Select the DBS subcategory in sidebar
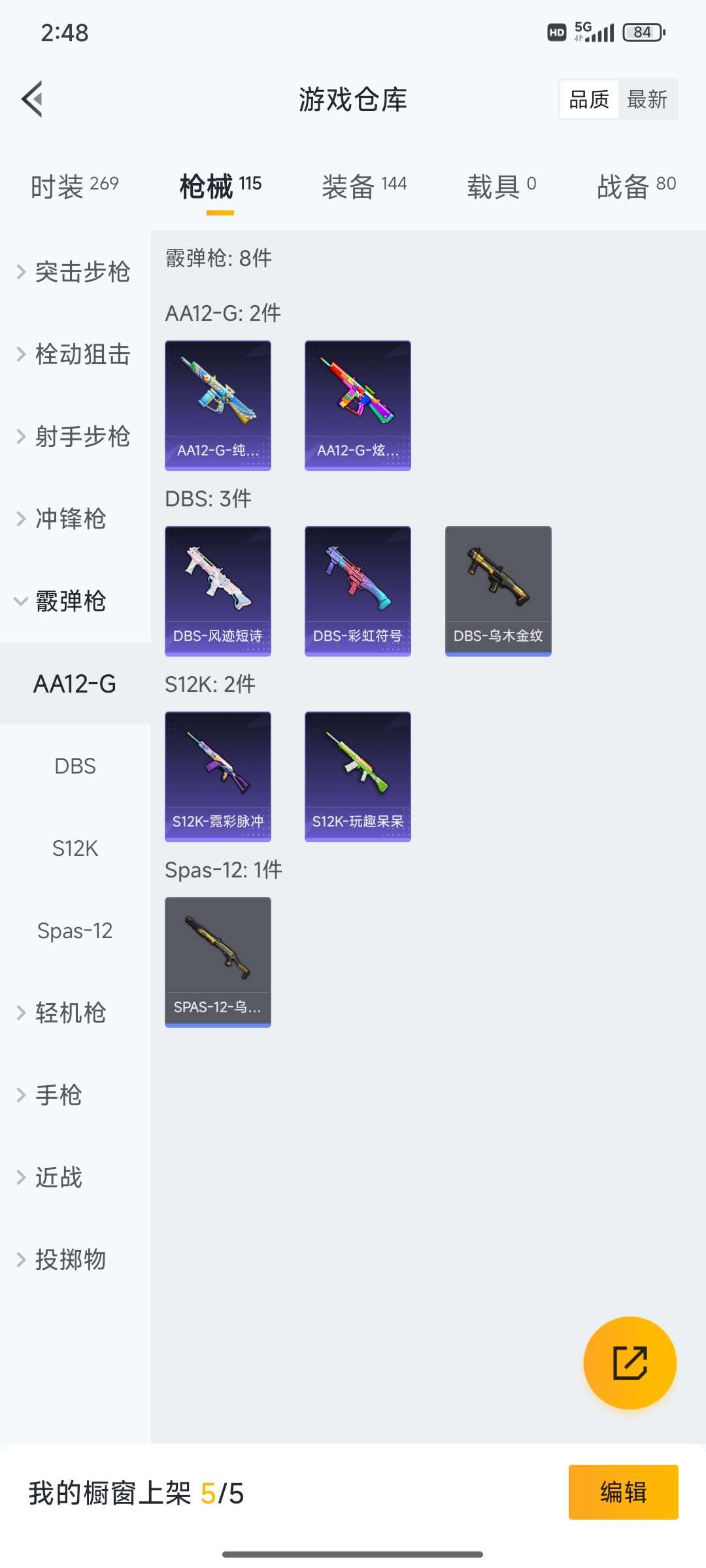The image size is (706, 1568). (x=75, y=766)
